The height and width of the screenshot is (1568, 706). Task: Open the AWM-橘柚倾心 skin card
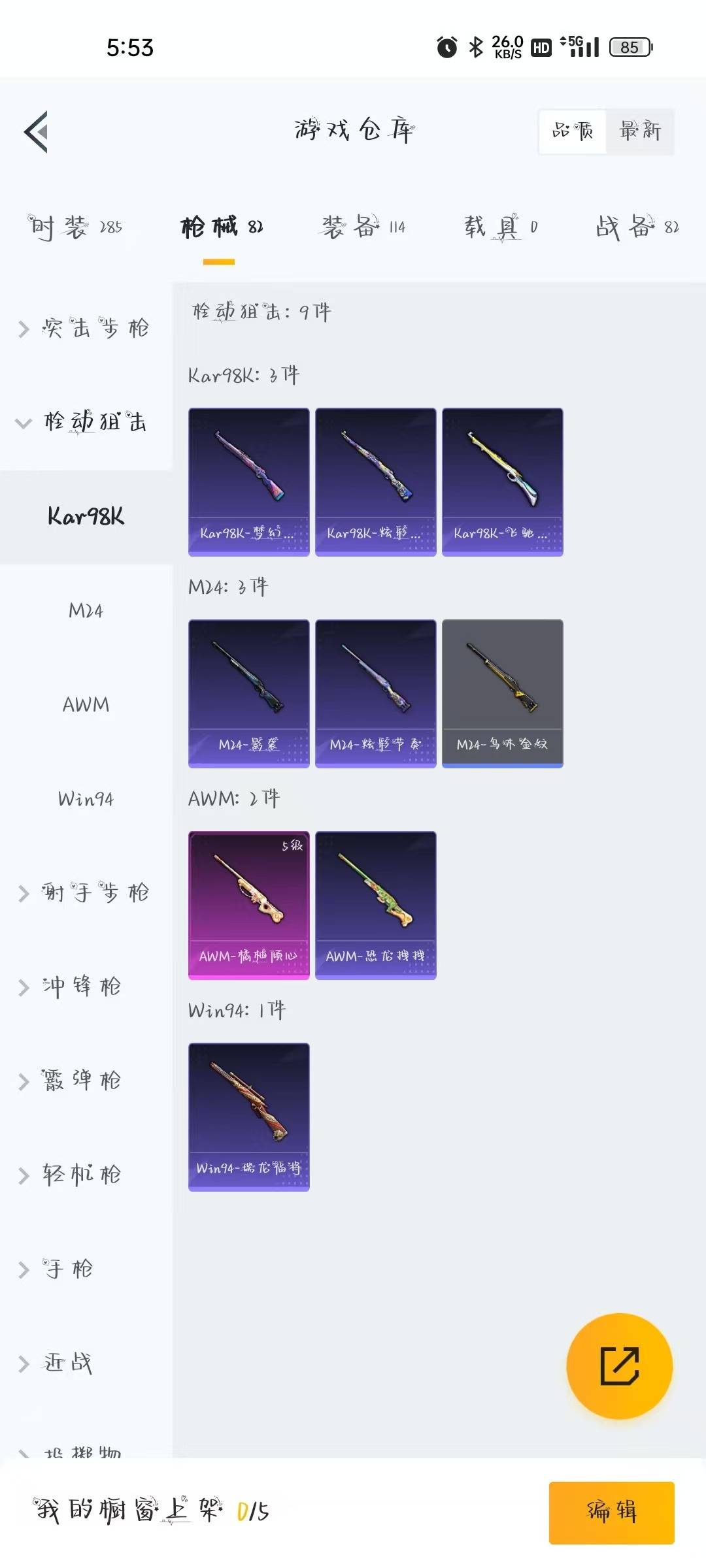click(248, 905)
